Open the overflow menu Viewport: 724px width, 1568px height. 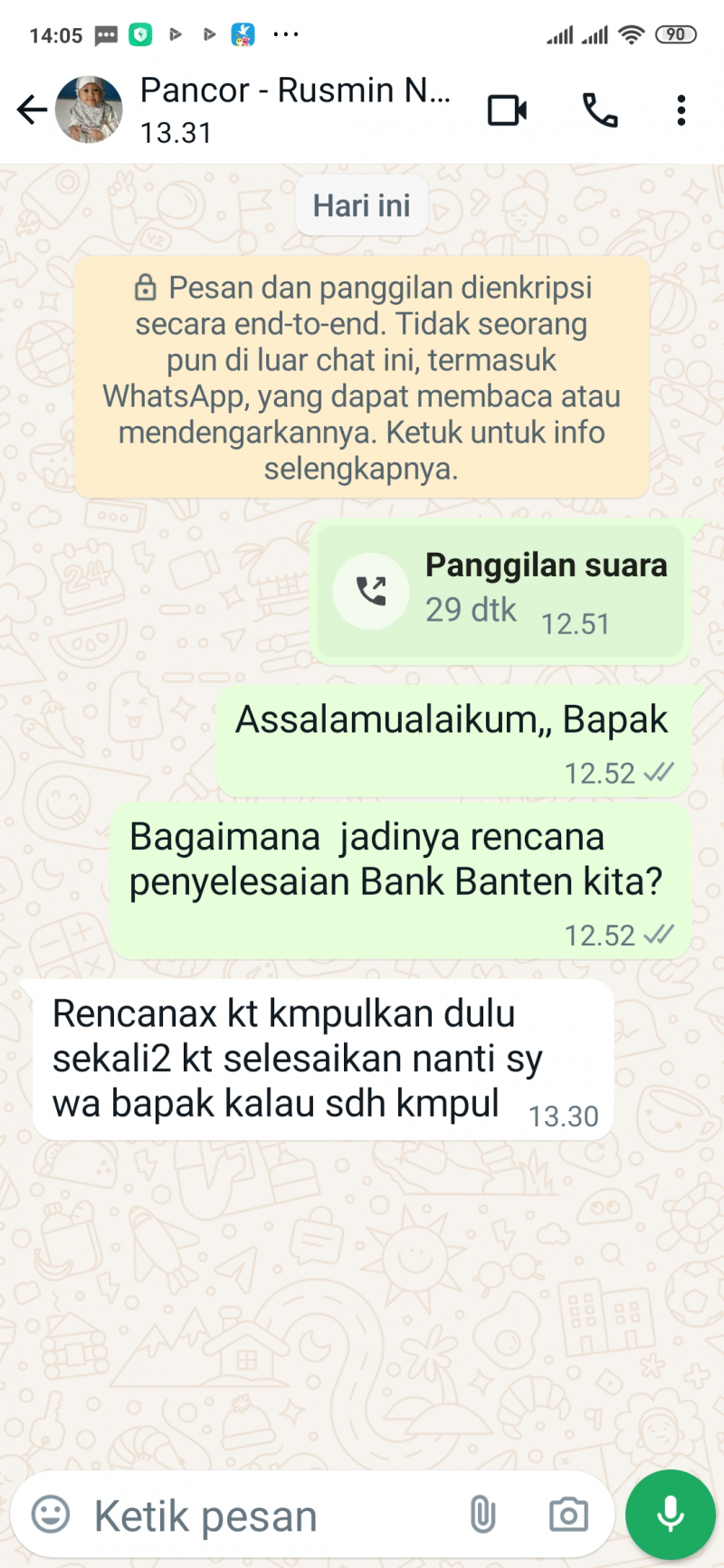(681, 110)
